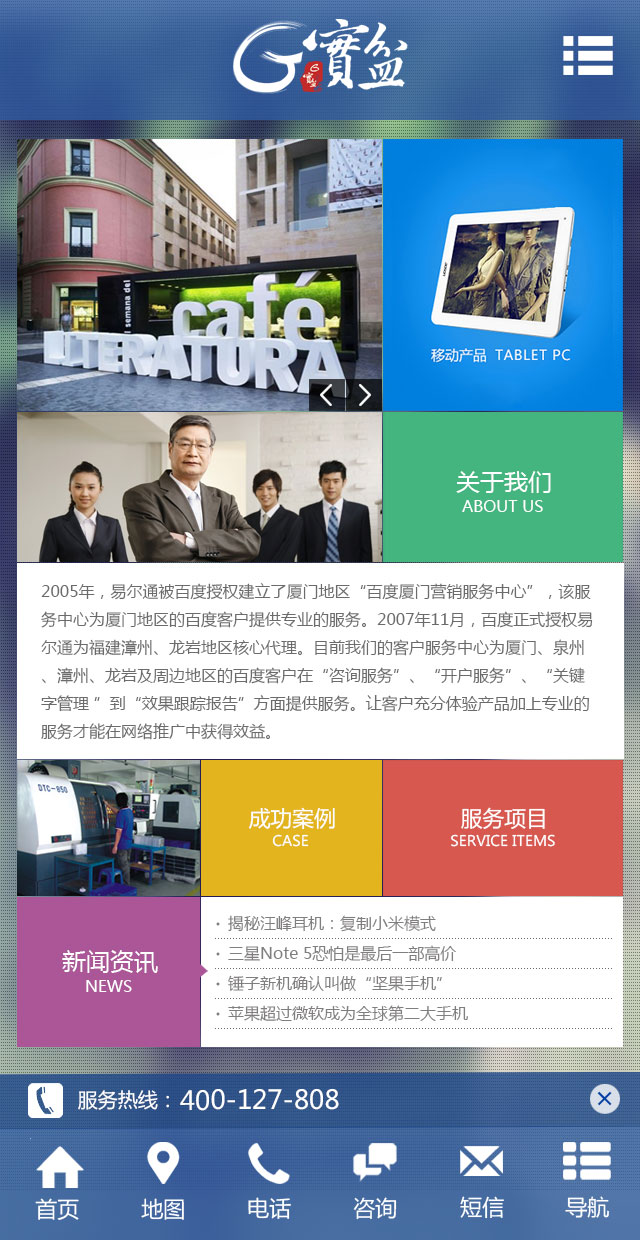Read news 揭秘汪峰耳机：复制小米模式
Image resolution: width=640 pixels, height=1240 pixels.
(332, 923)
